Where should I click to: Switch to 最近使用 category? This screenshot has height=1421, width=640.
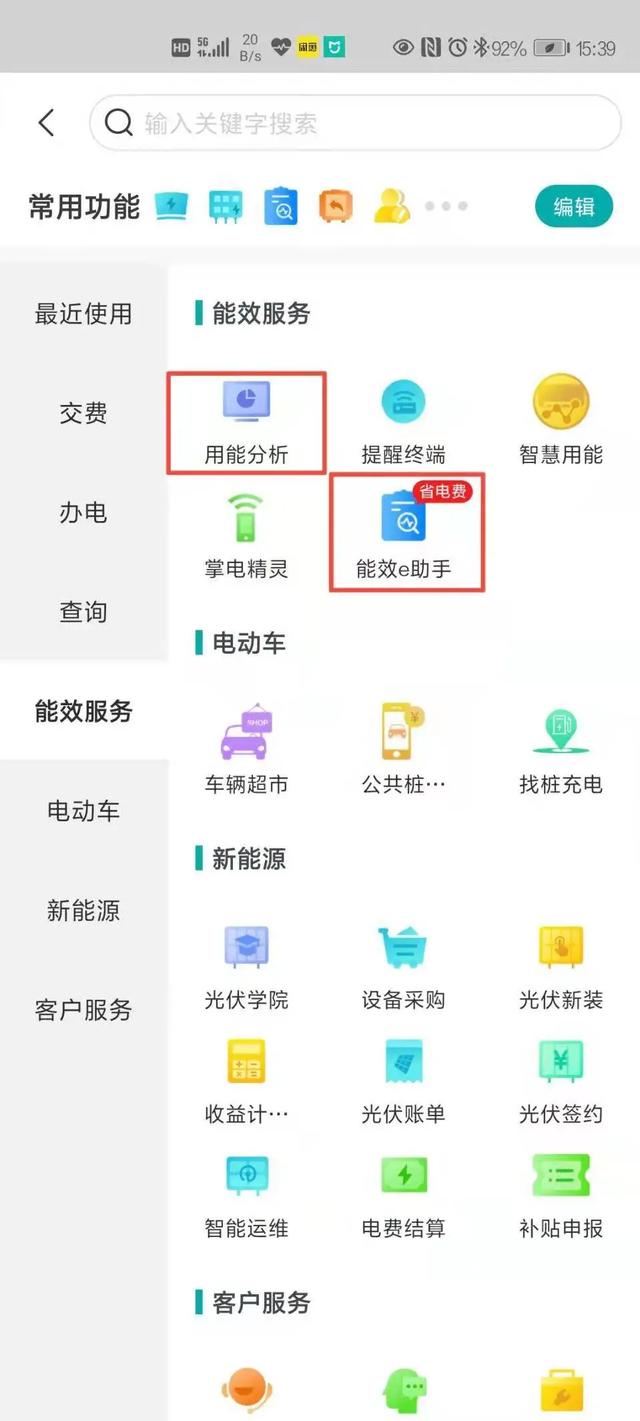pos(84,314)
